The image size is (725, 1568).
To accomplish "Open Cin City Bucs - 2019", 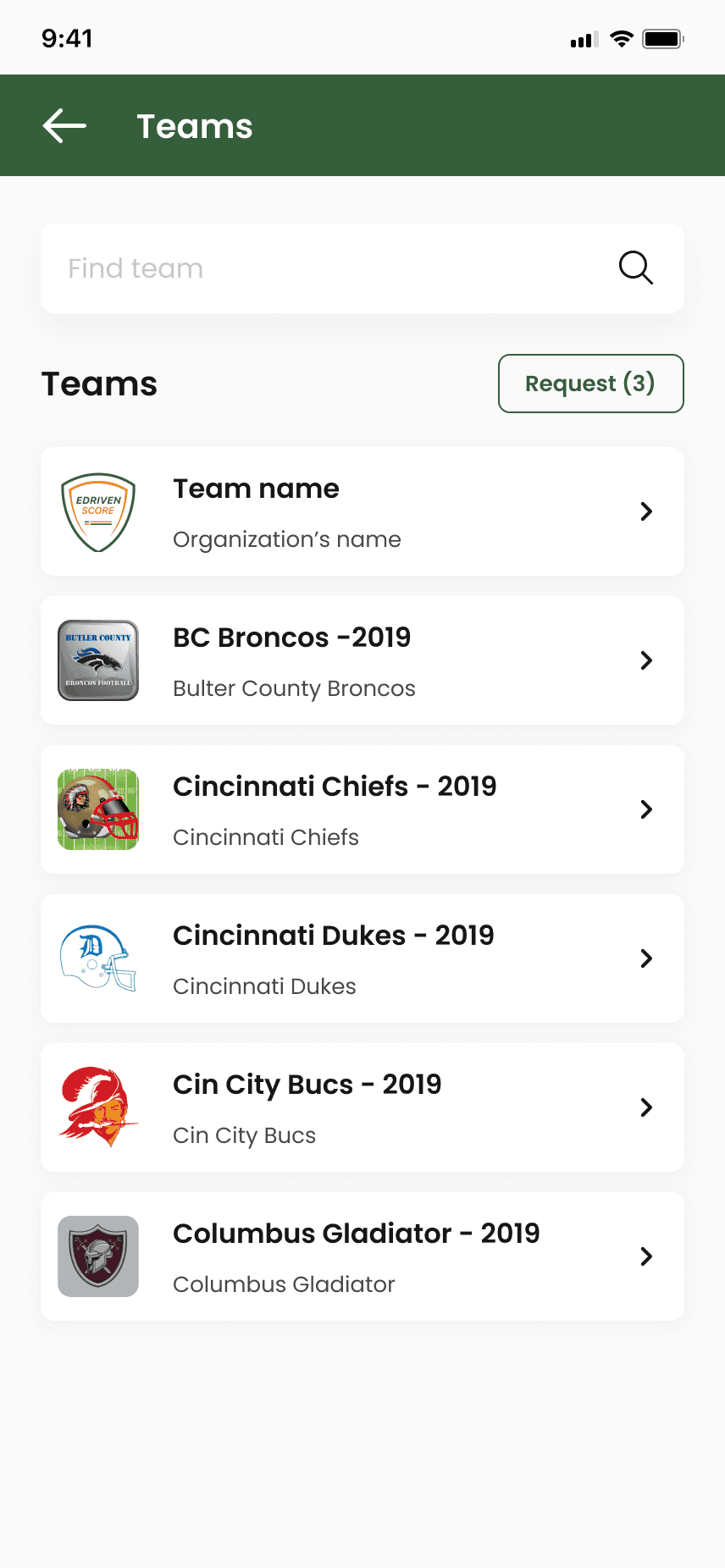I will click(362, 1108).
